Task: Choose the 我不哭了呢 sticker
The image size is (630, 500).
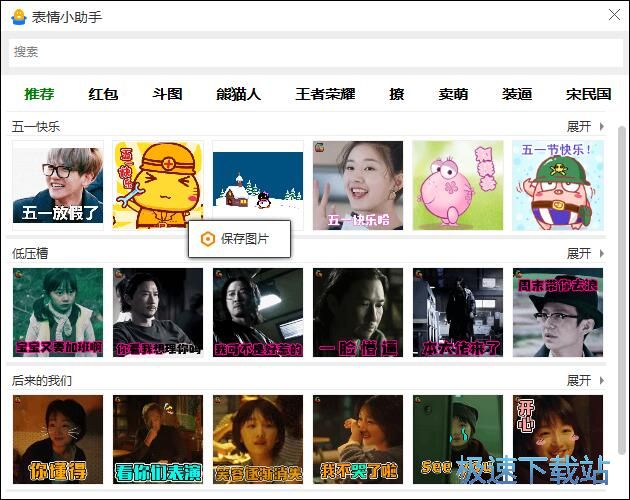Action: (x=358, y=439)
